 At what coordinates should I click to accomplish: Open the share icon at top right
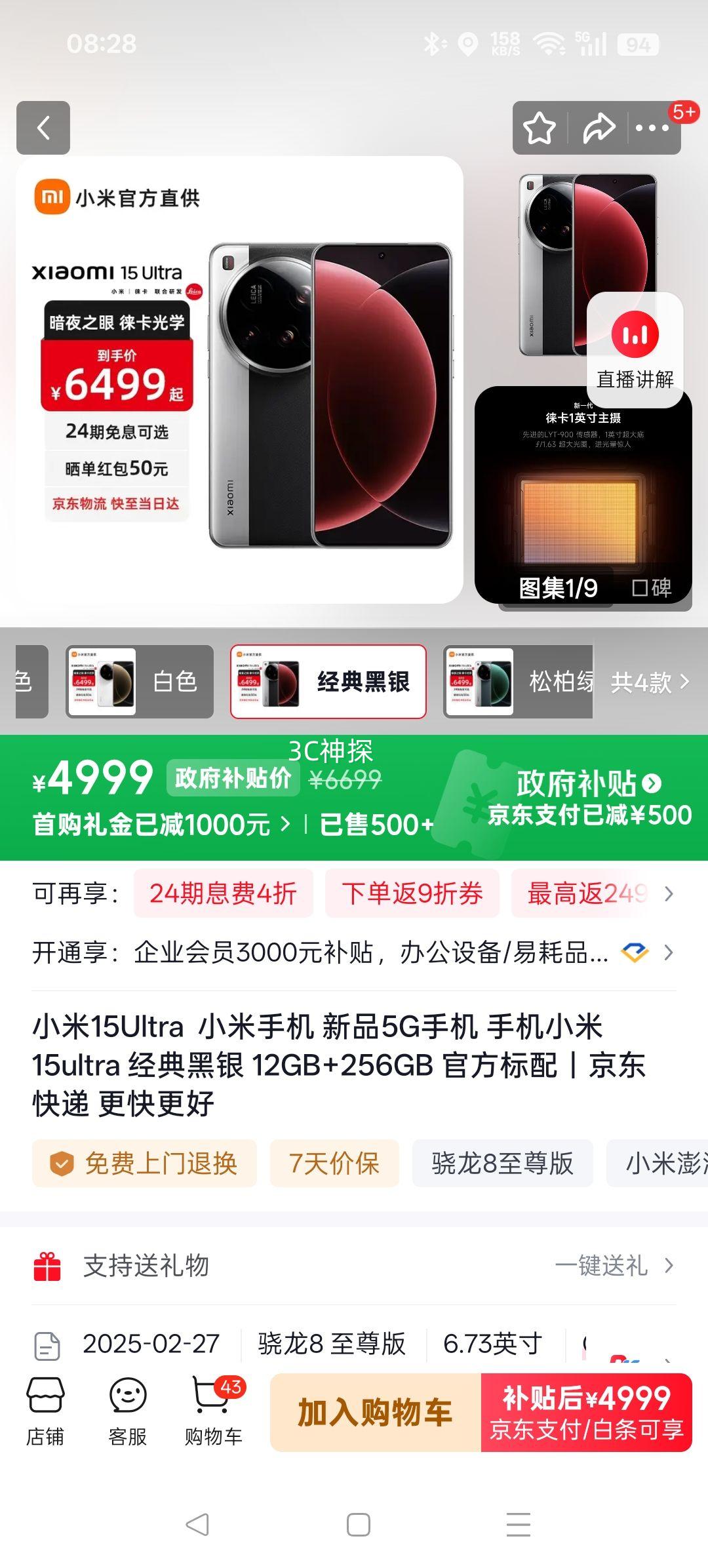[x=597, y=128]
